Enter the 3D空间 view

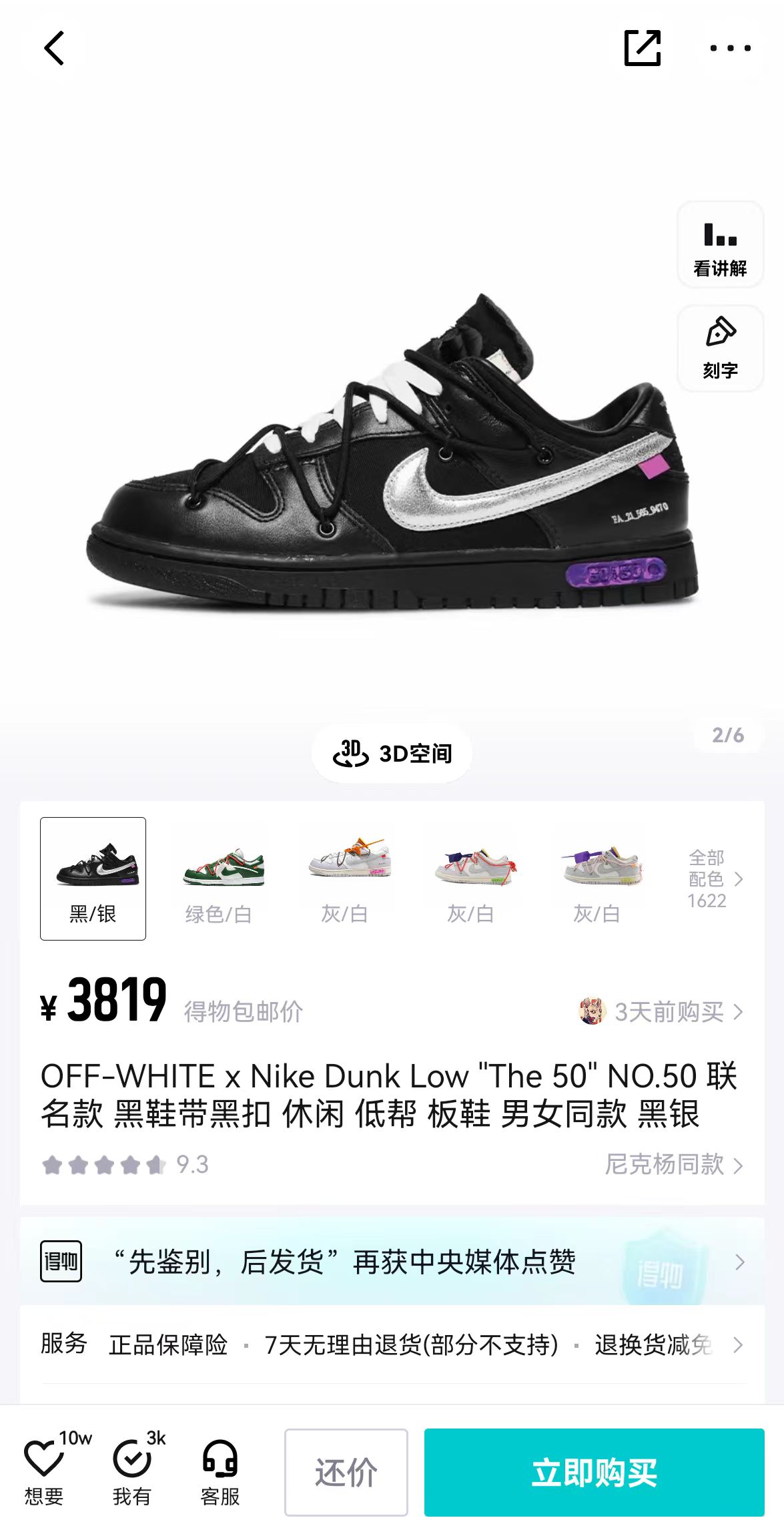[392, 753]
